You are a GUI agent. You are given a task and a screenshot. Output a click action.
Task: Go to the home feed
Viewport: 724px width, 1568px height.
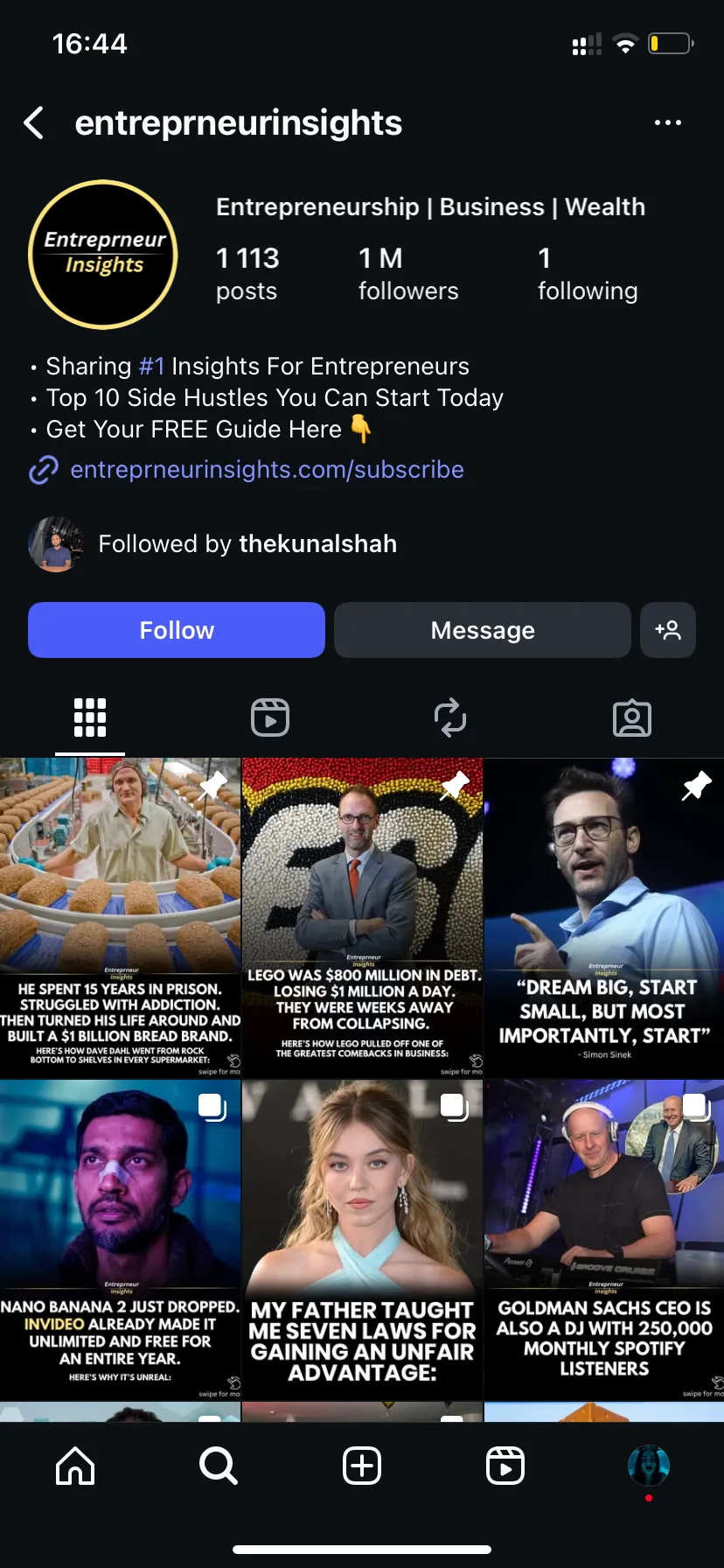(75, 1466)
